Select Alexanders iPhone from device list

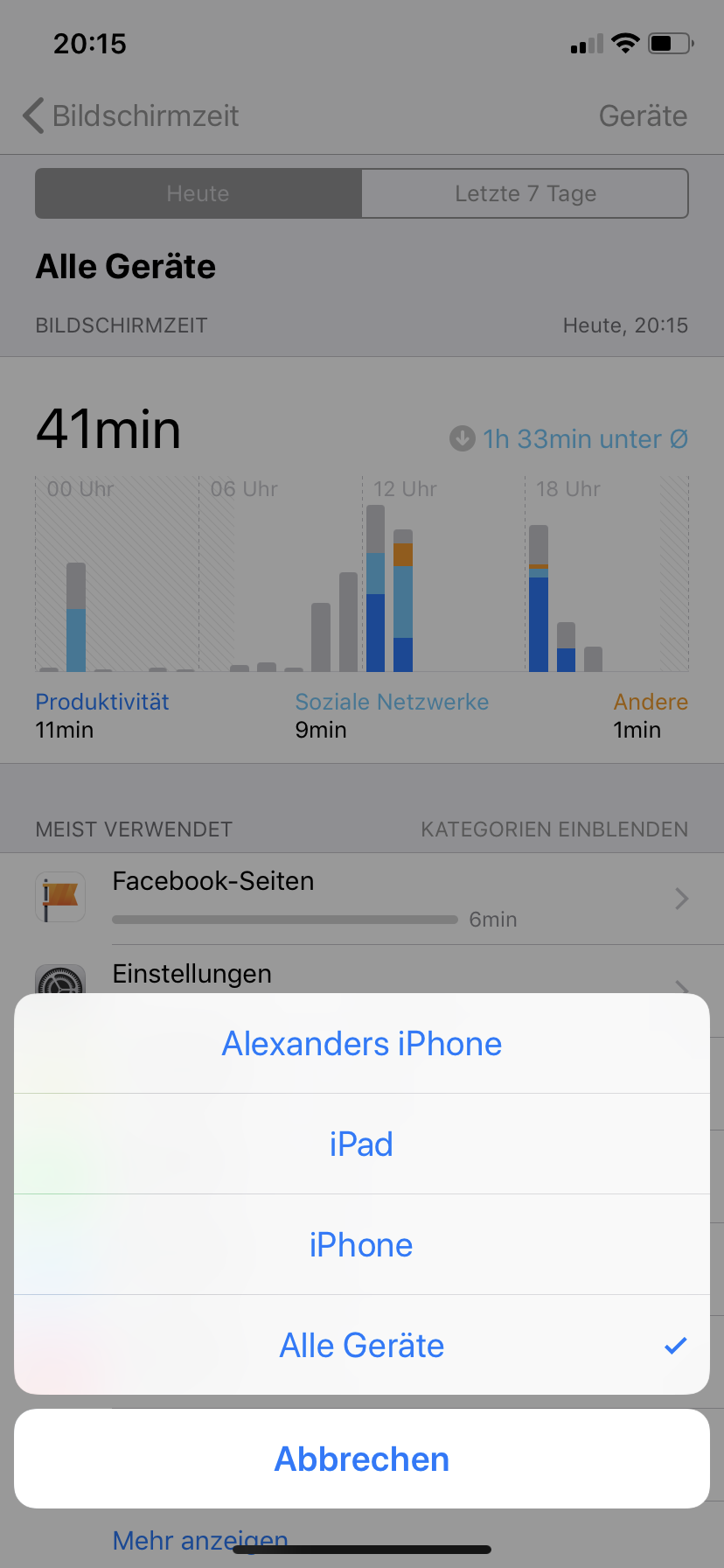point(362,1043)
